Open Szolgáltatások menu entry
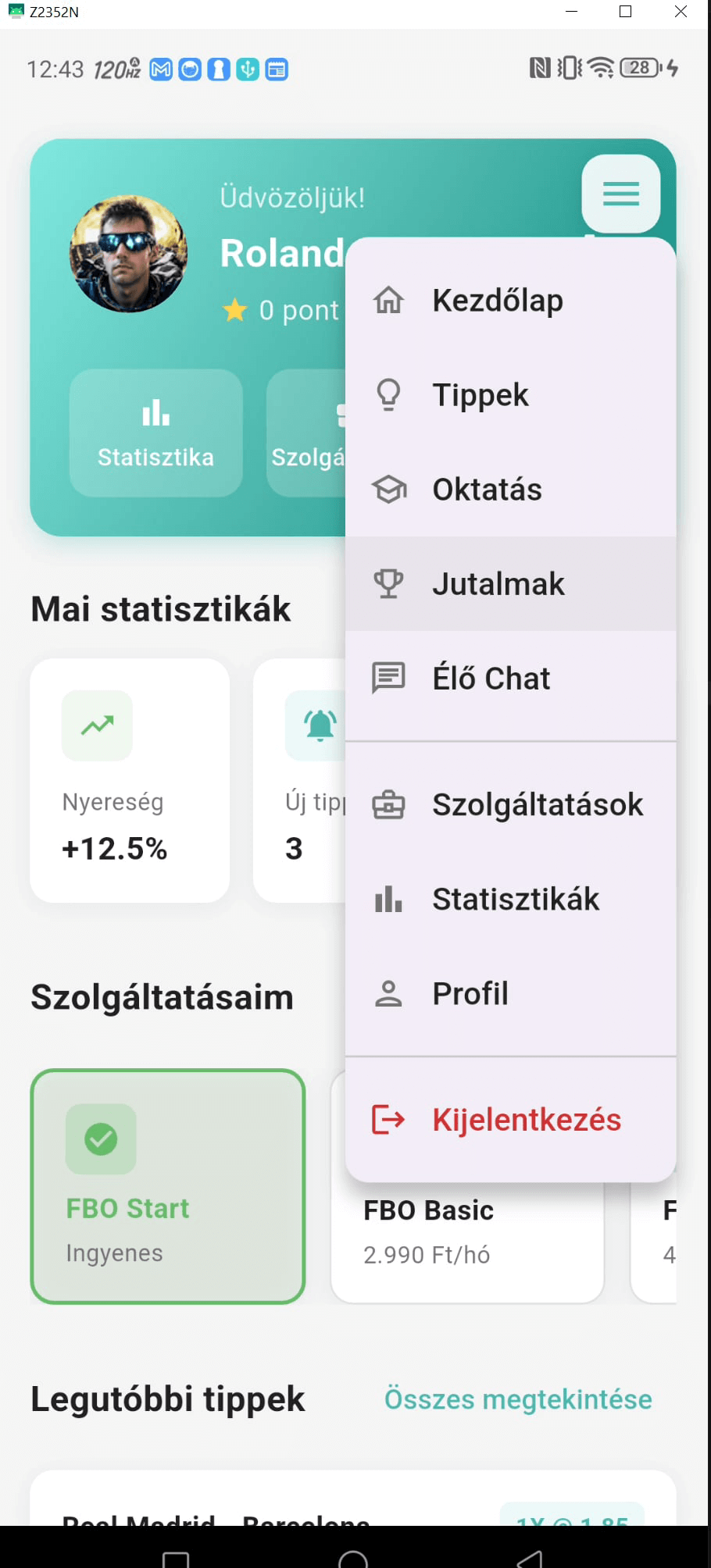 tap(537, 804)
